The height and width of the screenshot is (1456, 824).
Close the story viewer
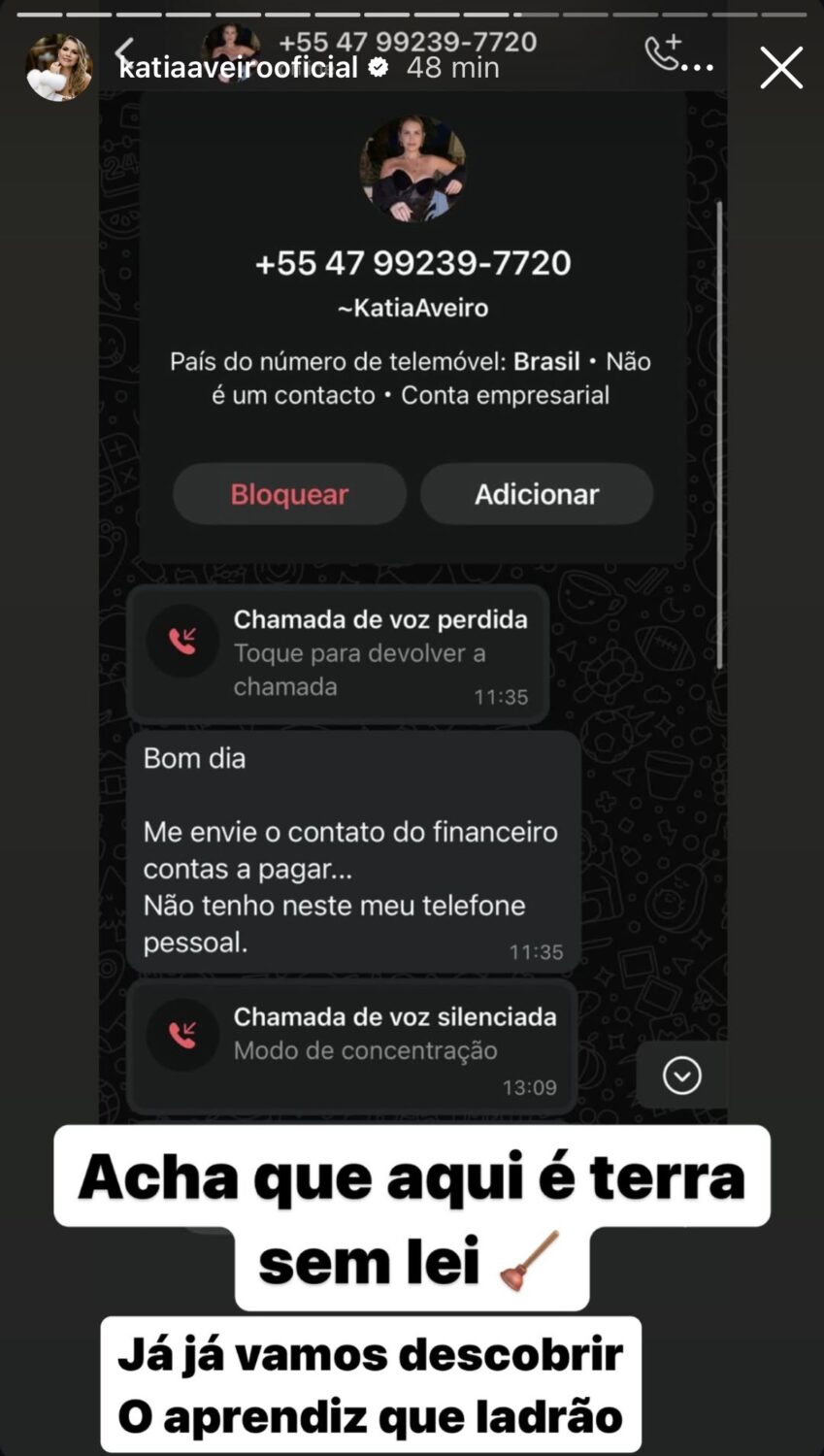coord(781,68)
